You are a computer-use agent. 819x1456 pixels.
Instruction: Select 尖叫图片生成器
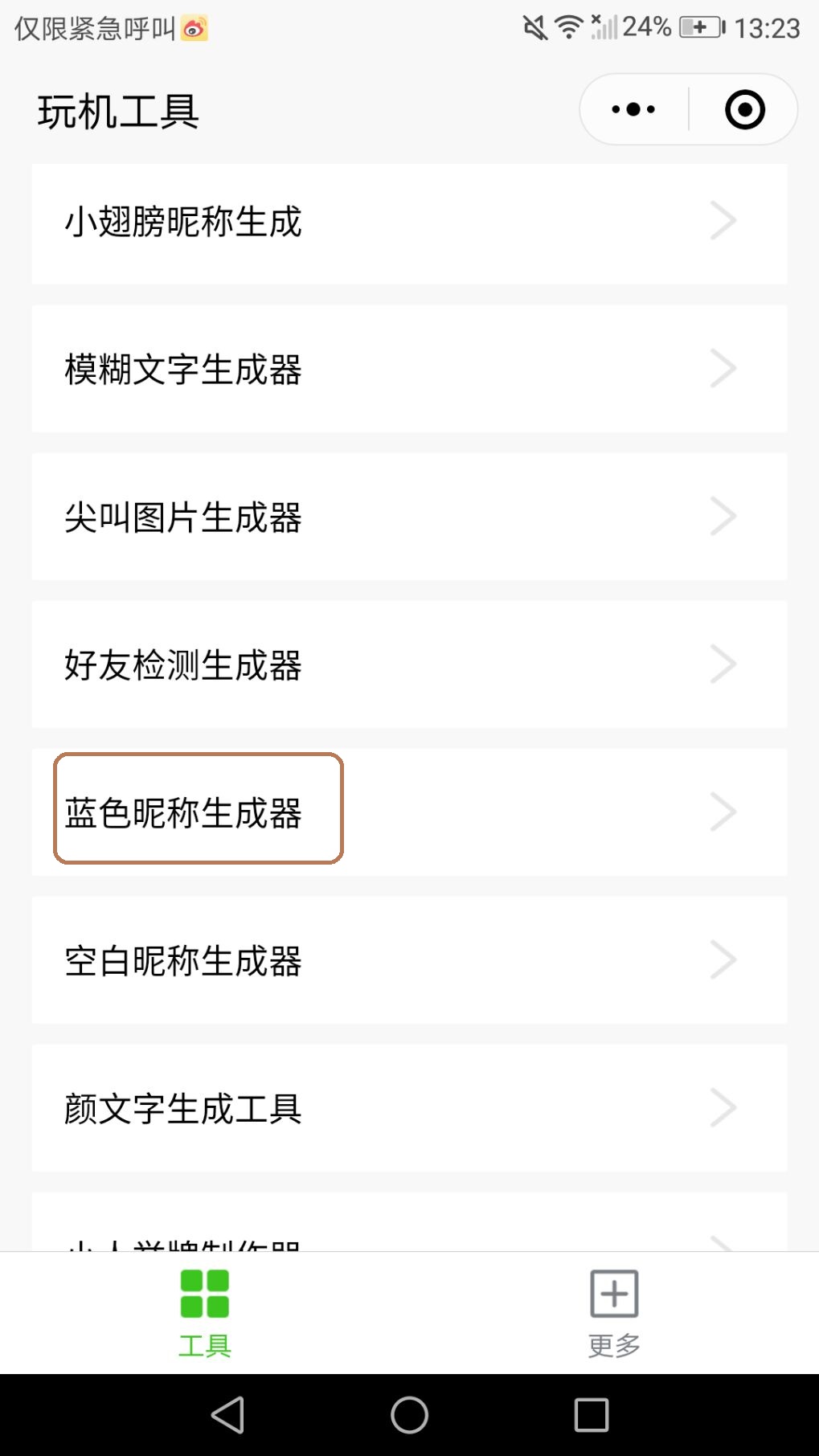(x=409, y=517)
